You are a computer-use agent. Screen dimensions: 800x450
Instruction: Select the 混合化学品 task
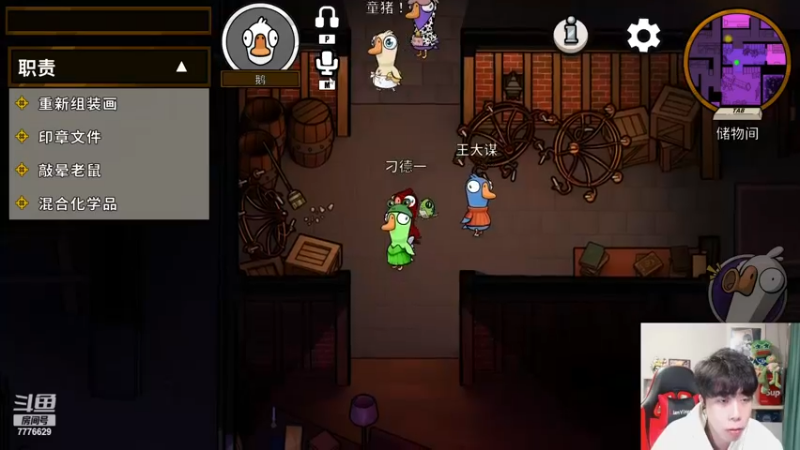click(78, 203)
